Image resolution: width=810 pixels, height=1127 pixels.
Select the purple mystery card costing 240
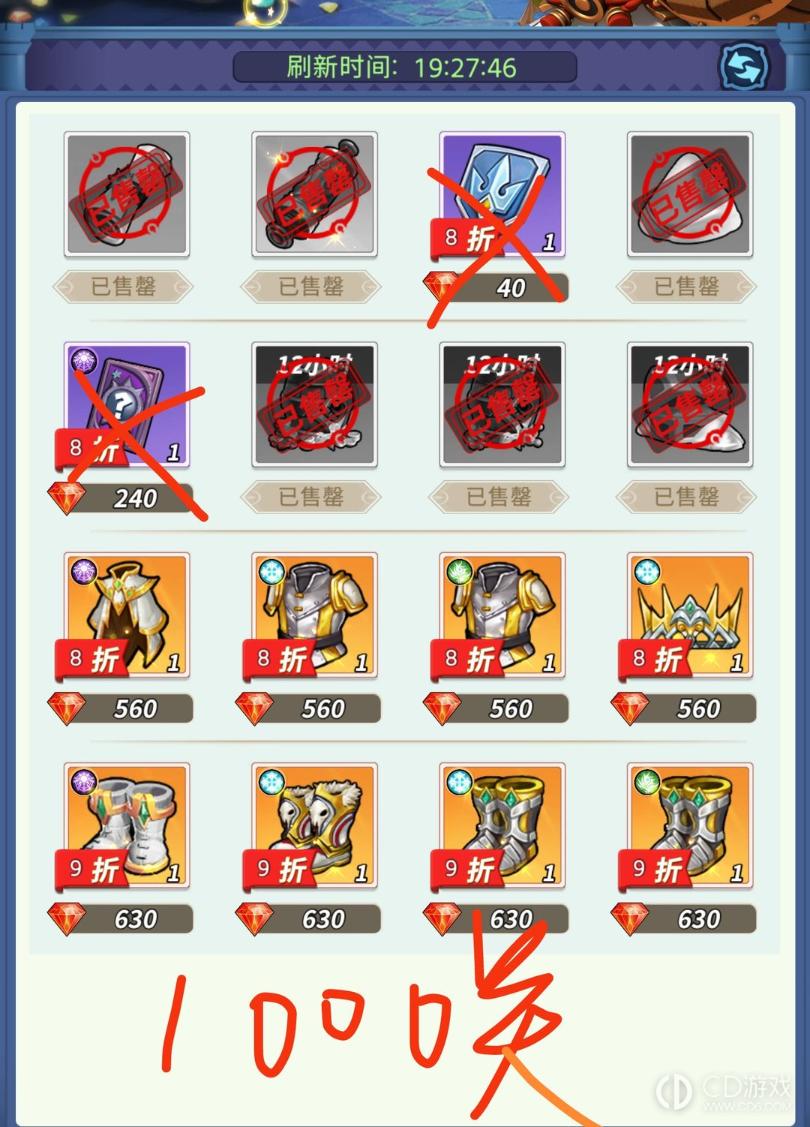point(126,405)
